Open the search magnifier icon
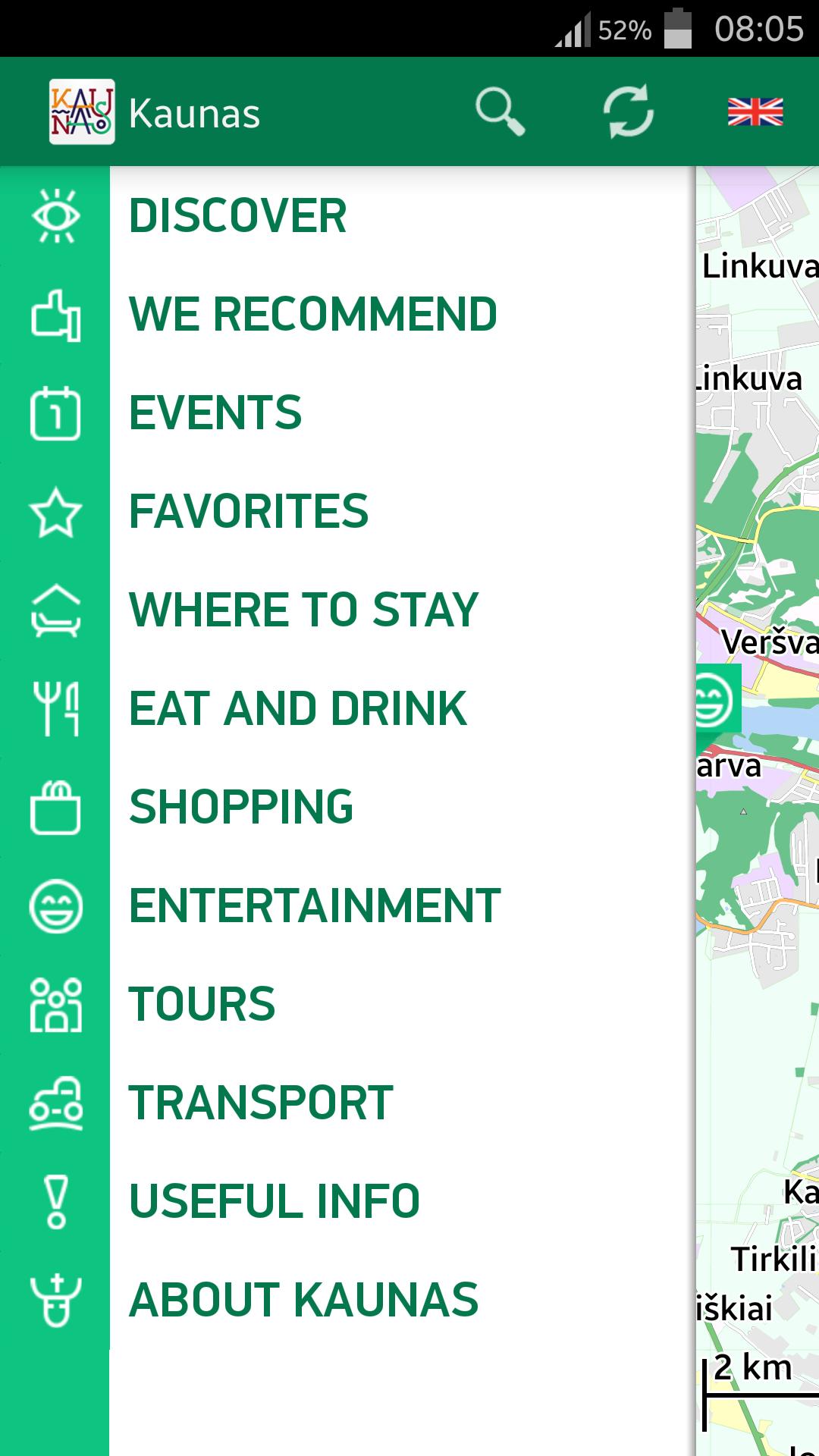Screen dimensions: 819x1456 [500, 112]
